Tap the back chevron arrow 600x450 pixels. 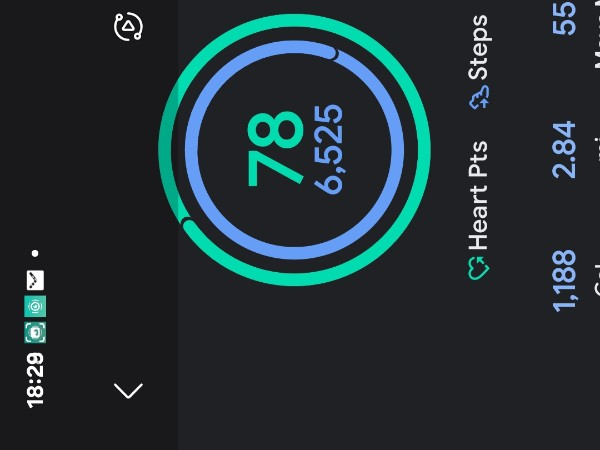coord(129,390)
